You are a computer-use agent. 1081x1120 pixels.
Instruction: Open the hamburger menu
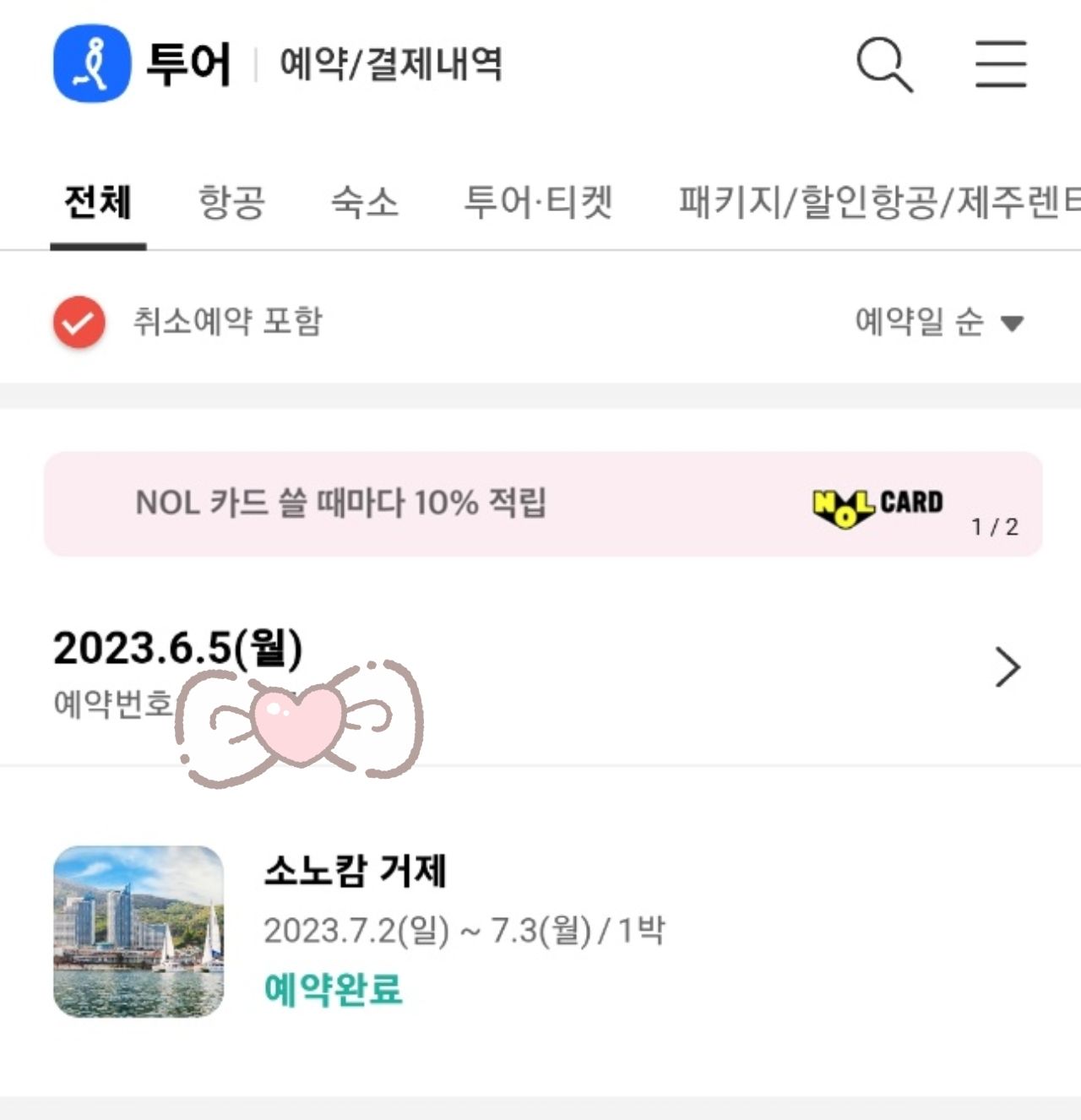pyautogui.click(x=1000, y=65)
